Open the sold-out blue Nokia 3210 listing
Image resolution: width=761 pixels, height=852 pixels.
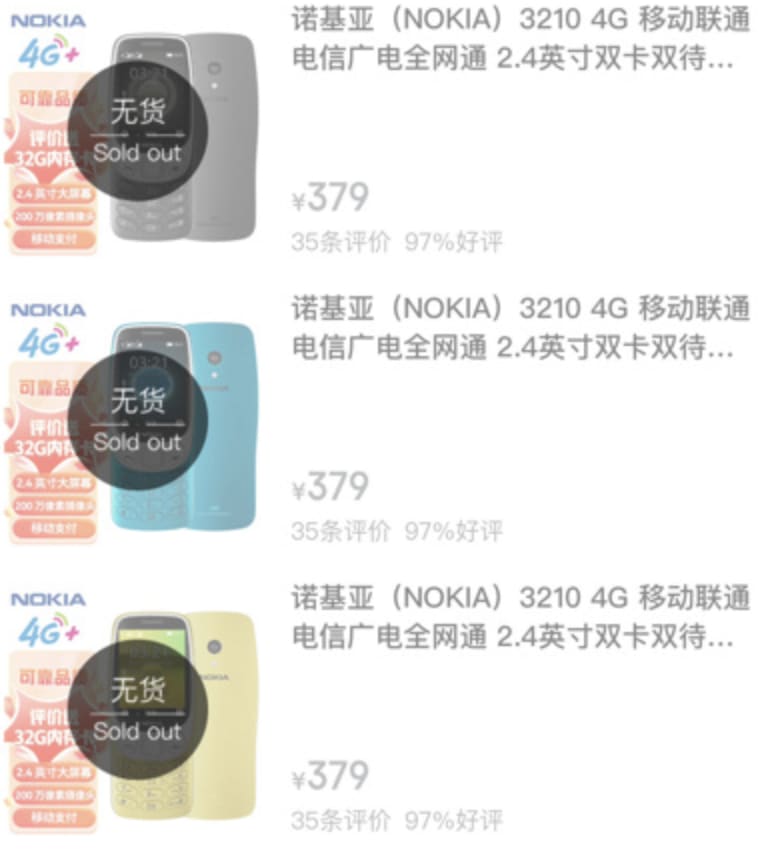click(519, 330)
